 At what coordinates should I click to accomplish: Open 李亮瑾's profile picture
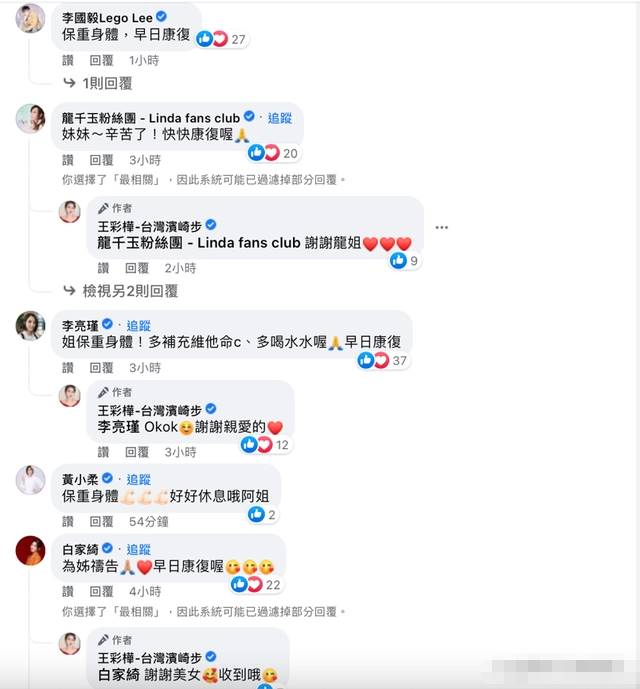30,325
